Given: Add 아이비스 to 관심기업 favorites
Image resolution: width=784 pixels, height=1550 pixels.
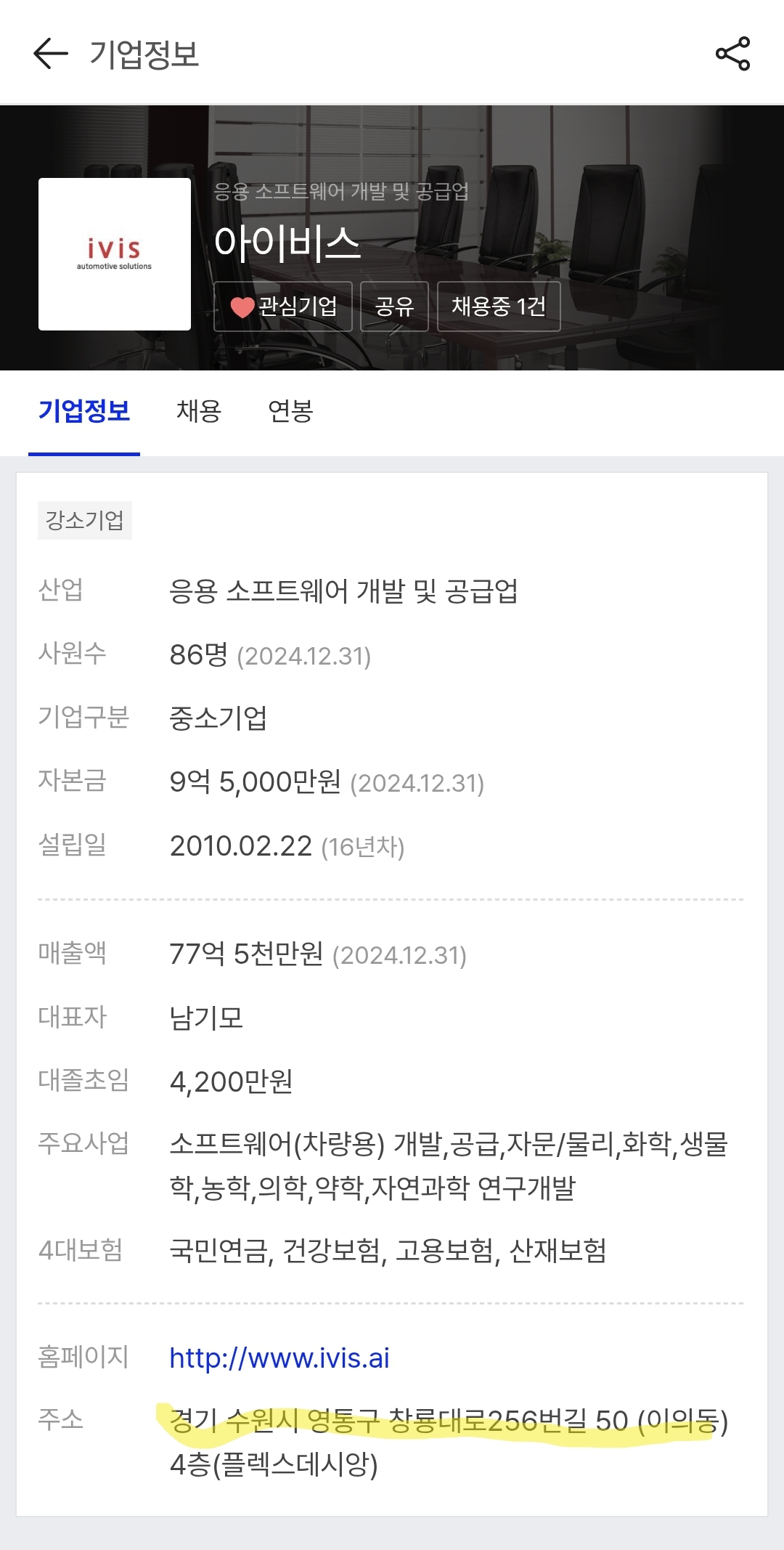Looking at the screenshot, I should click(x=283, y=307).
